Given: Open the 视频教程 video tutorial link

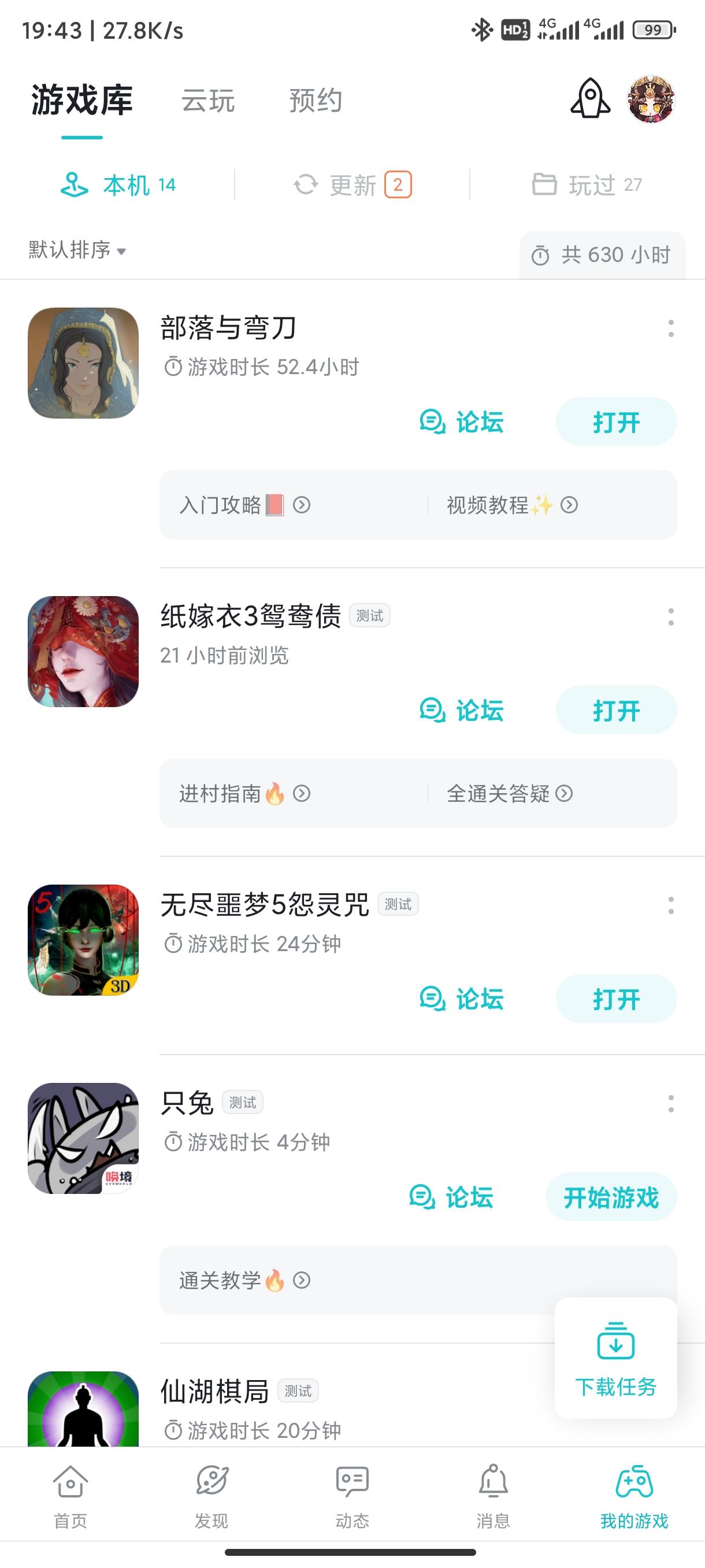Looking at the screenshot, I should pyautogui.click(x=511, y=505).
